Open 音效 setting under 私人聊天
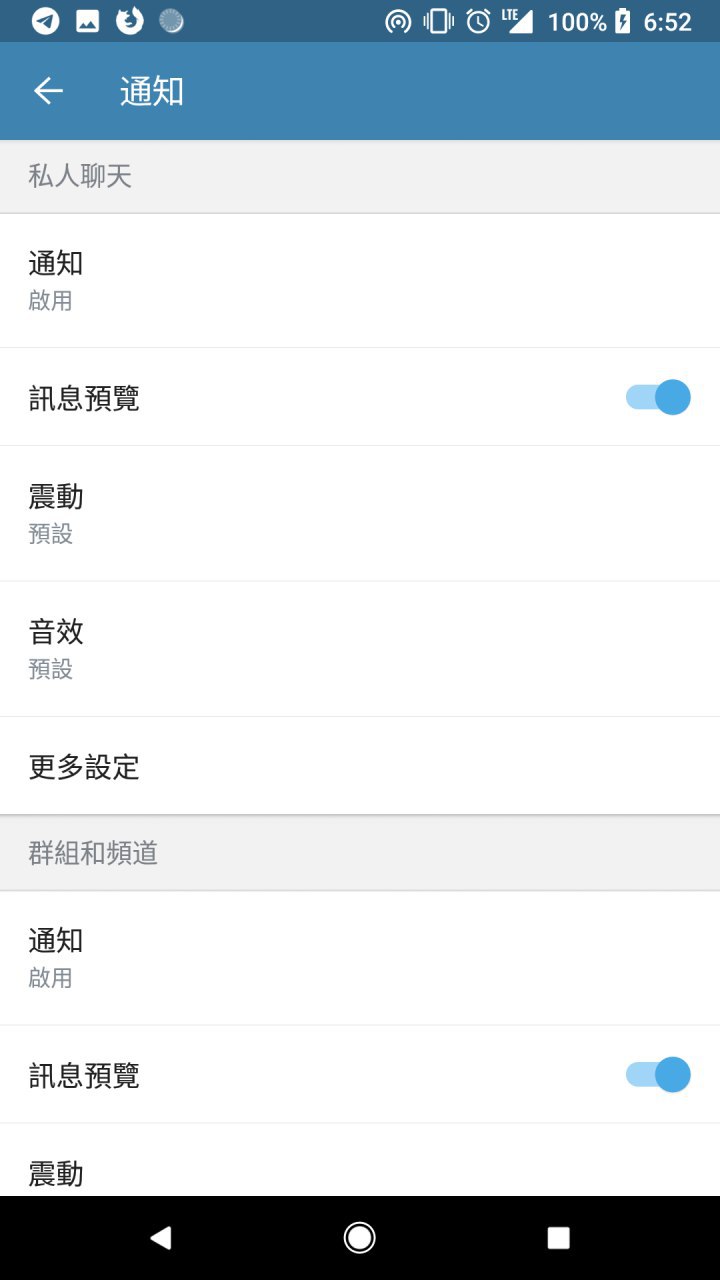The image size is (720, 1280). 360,648
